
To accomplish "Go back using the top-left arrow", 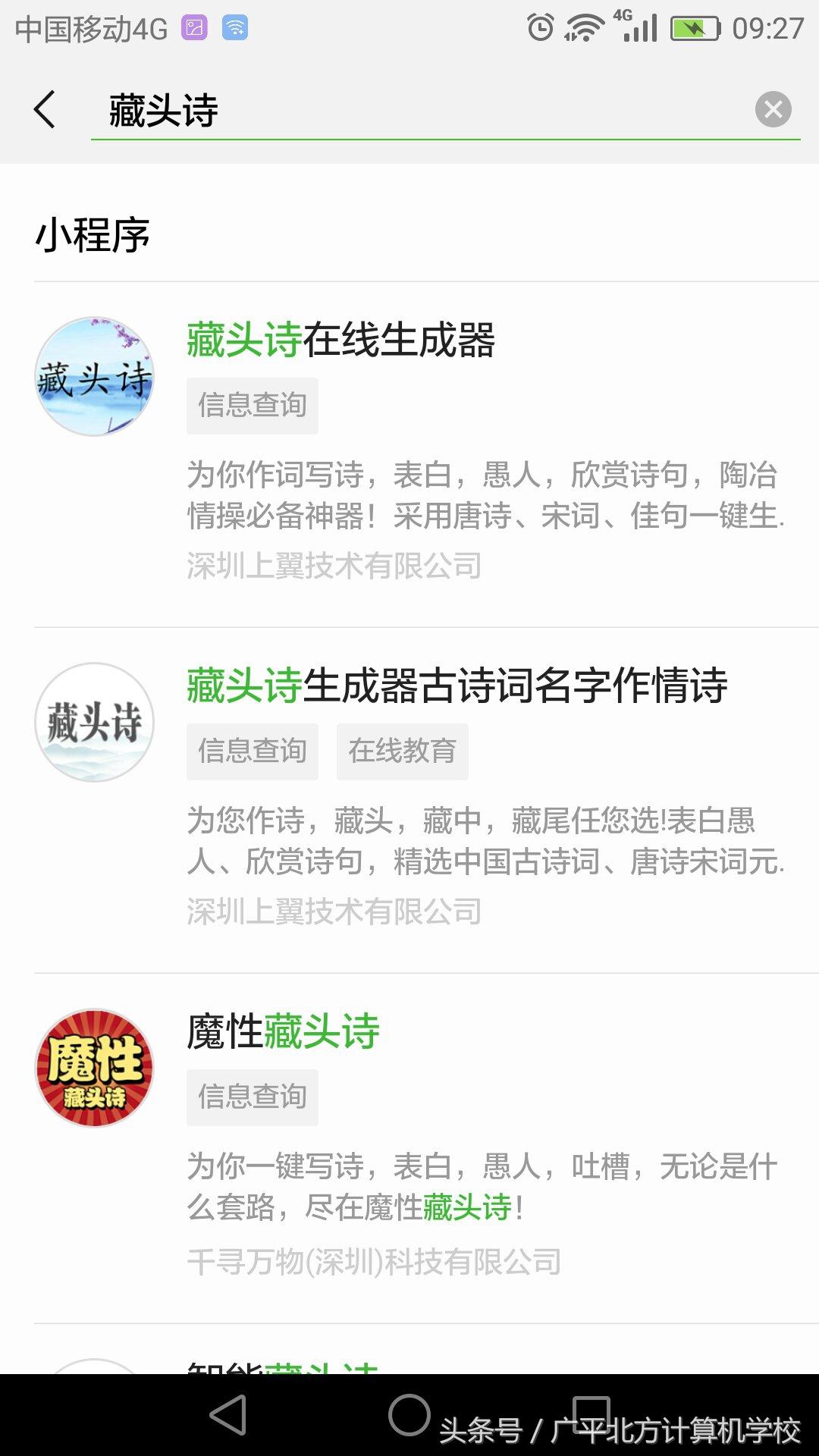I will [45, 110].
